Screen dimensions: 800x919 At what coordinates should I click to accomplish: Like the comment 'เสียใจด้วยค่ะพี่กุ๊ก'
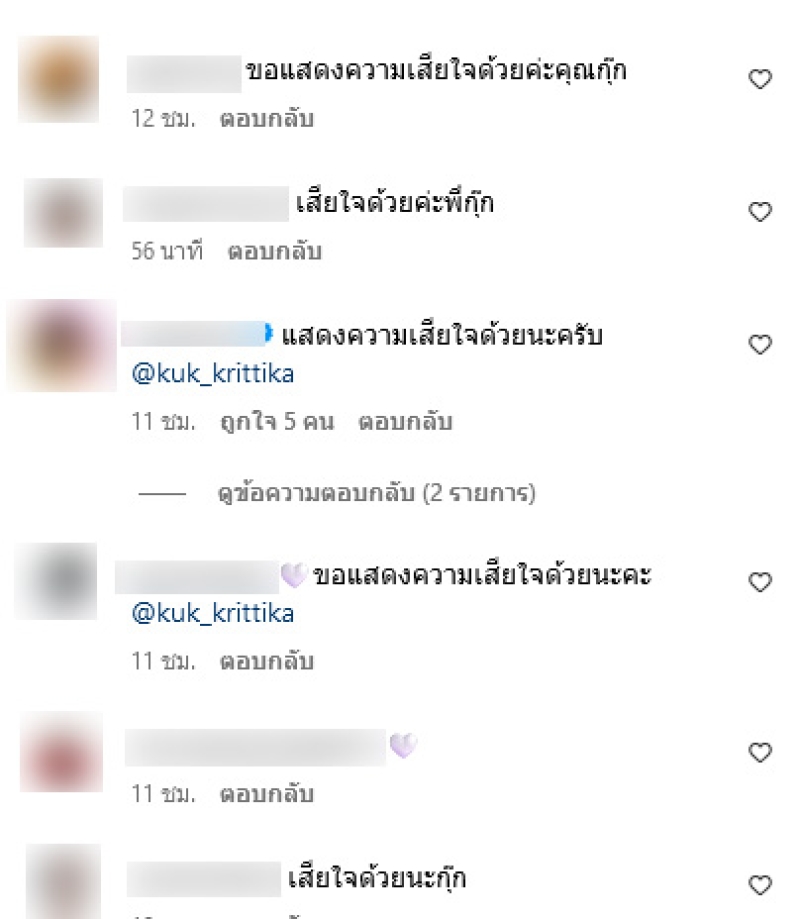point(761,212)
